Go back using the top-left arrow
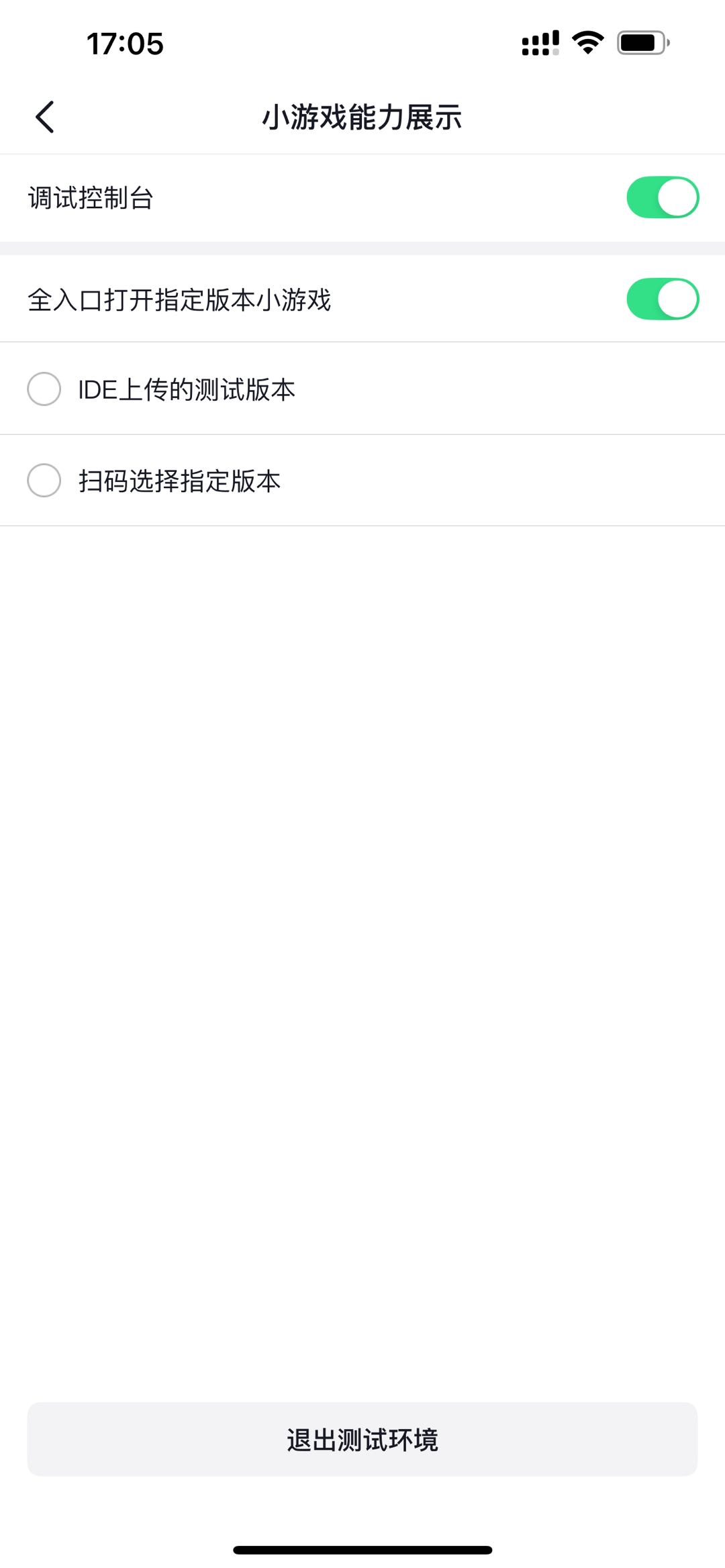This screenshot has height=1568, width=725. (x=45, y=117)
